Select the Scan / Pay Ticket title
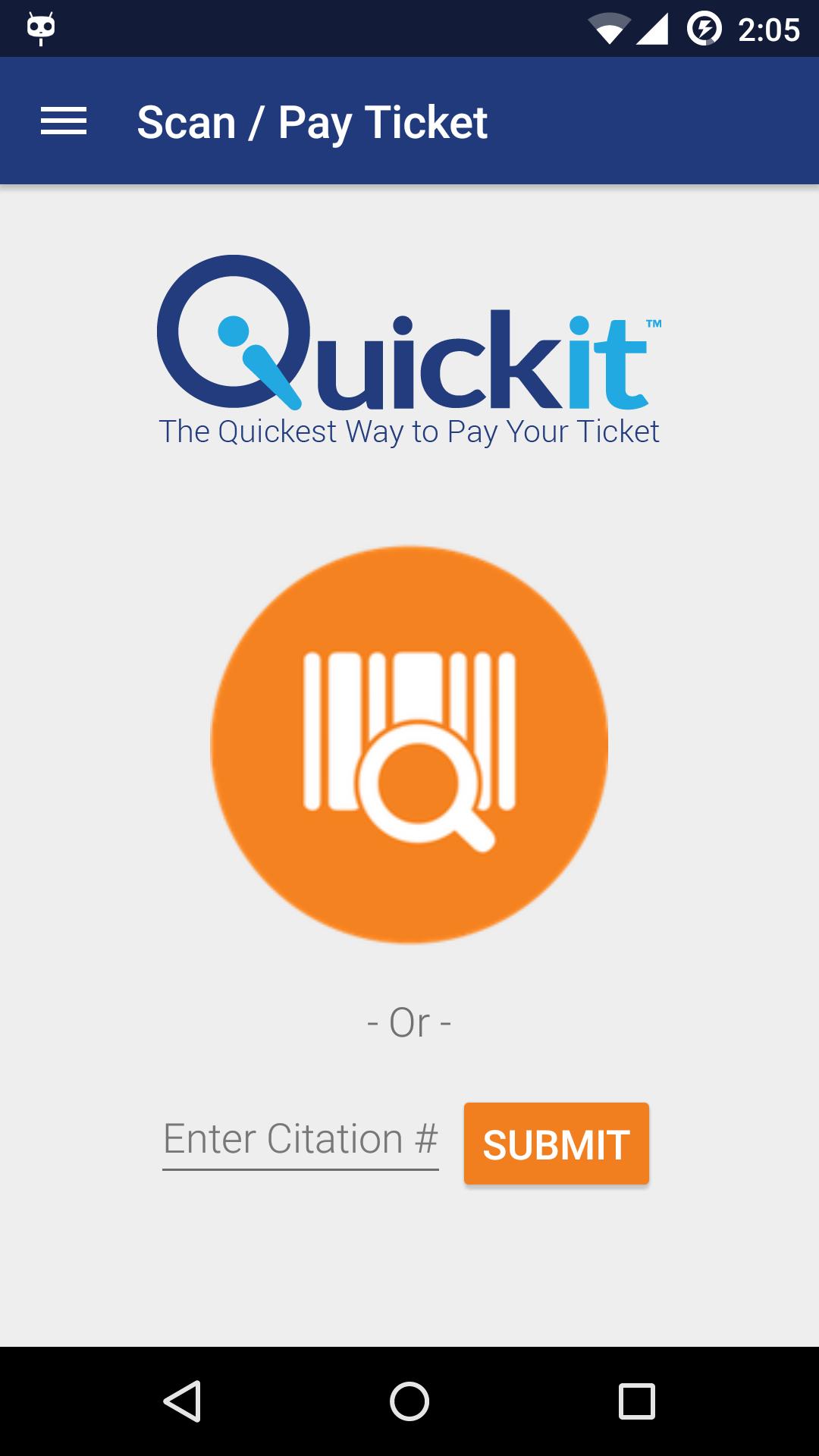Viewport: 819px width, 1456px height. pos(311,121)
